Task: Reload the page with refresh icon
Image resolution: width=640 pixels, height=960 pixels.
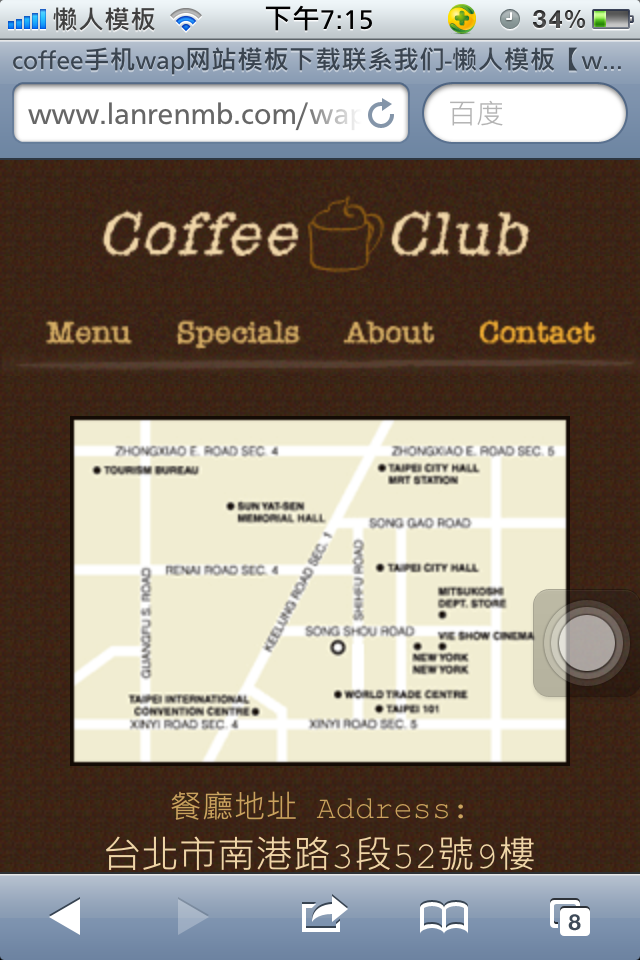Action: click(x=381, y=114)
